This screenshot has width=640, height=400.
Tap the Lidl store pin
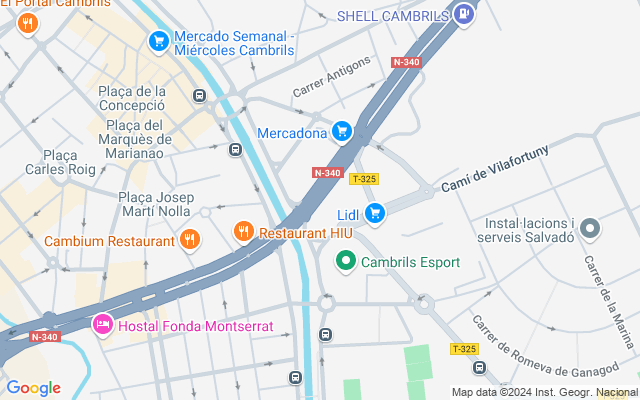(x=375, y=213)
